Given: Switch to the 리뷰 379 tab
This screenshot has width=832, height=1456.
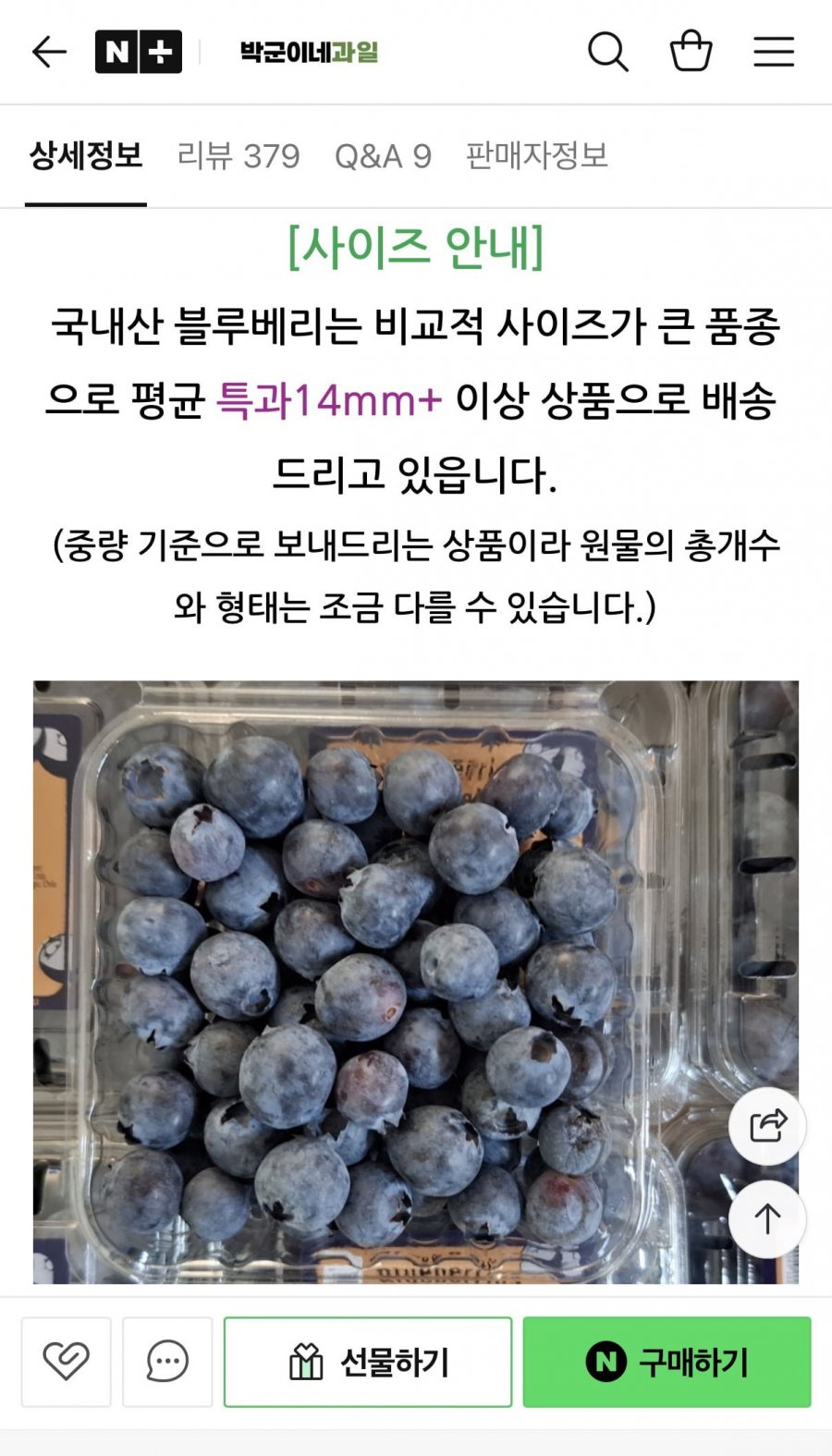Looking at the screenshot, I should (x=239, y=155).
